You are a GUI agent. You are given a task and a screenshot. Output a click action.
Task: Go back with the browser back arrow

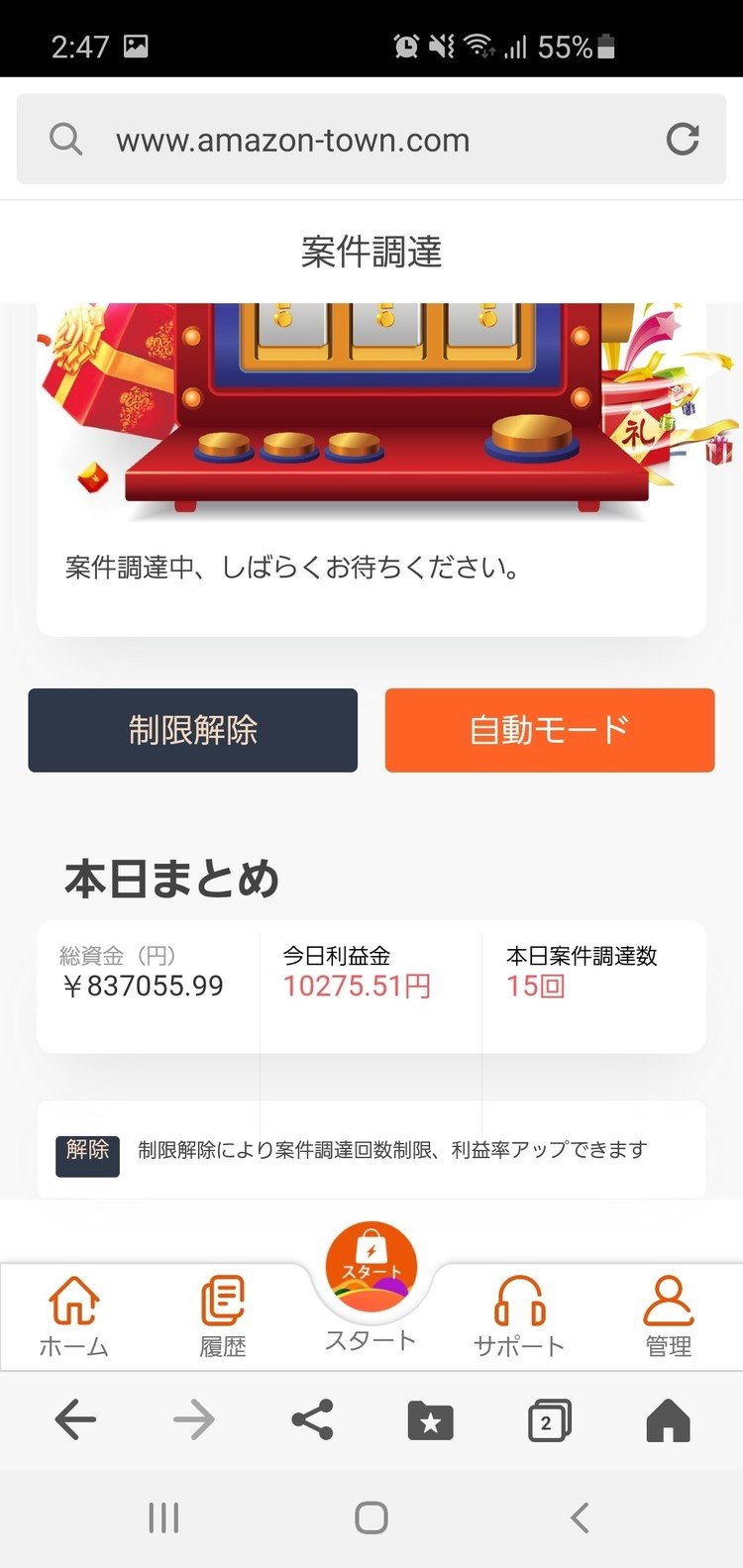click(x=75, y=1421)
